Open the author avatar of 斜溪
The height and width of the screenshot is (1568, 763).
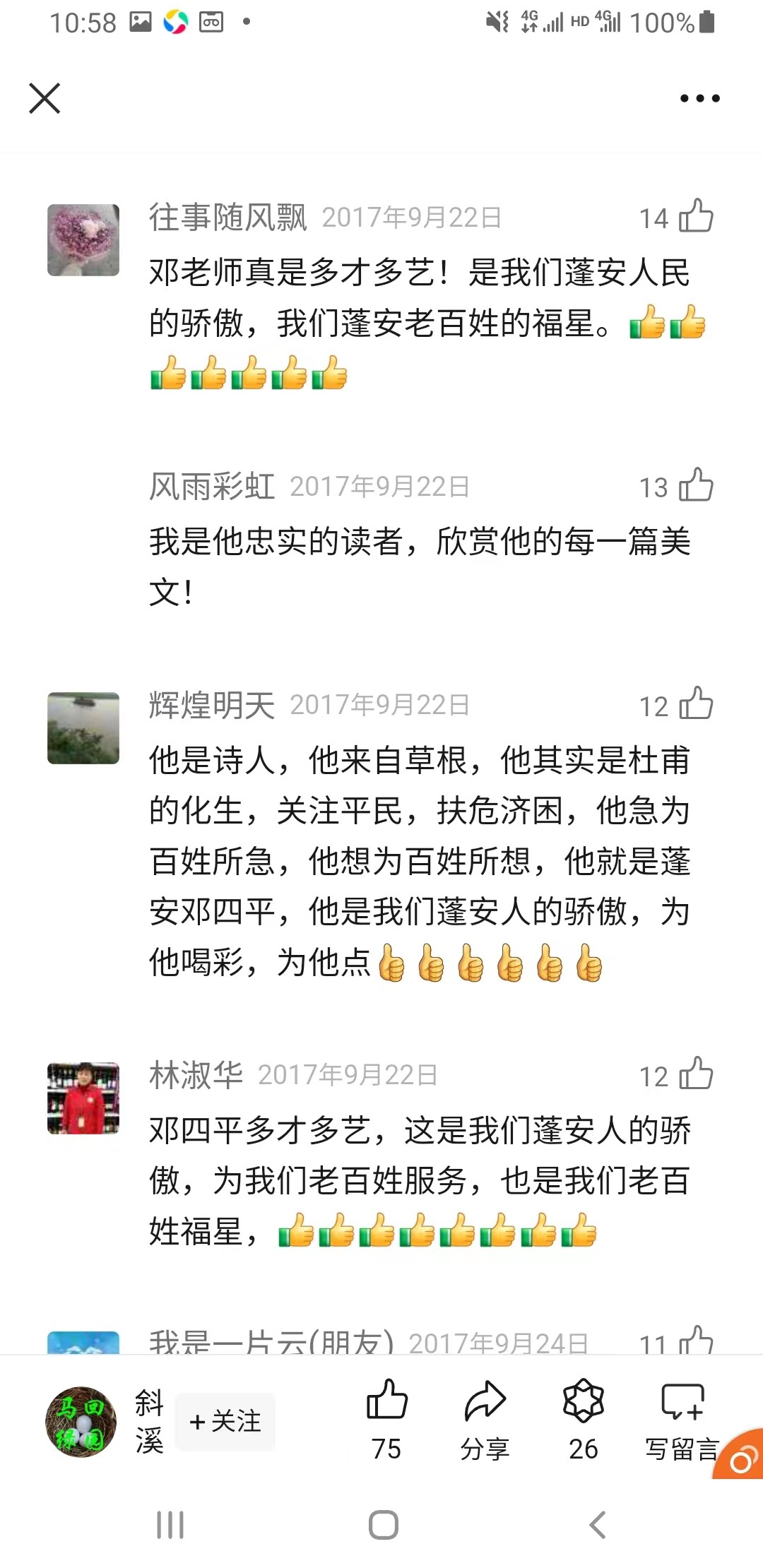click(81, 1421)
